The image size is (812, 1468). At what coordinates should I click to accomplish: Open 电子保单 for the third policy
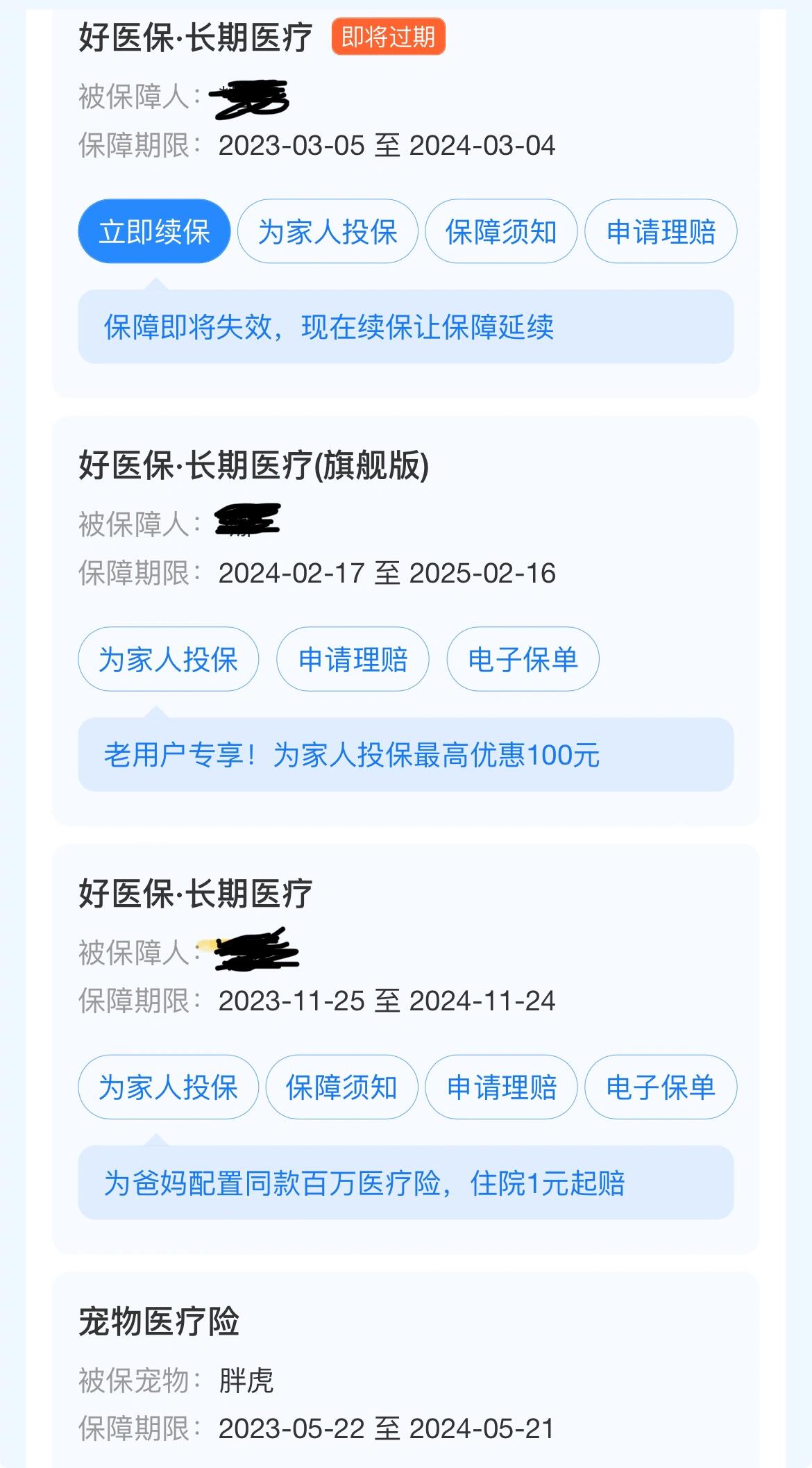[661, 1087]
